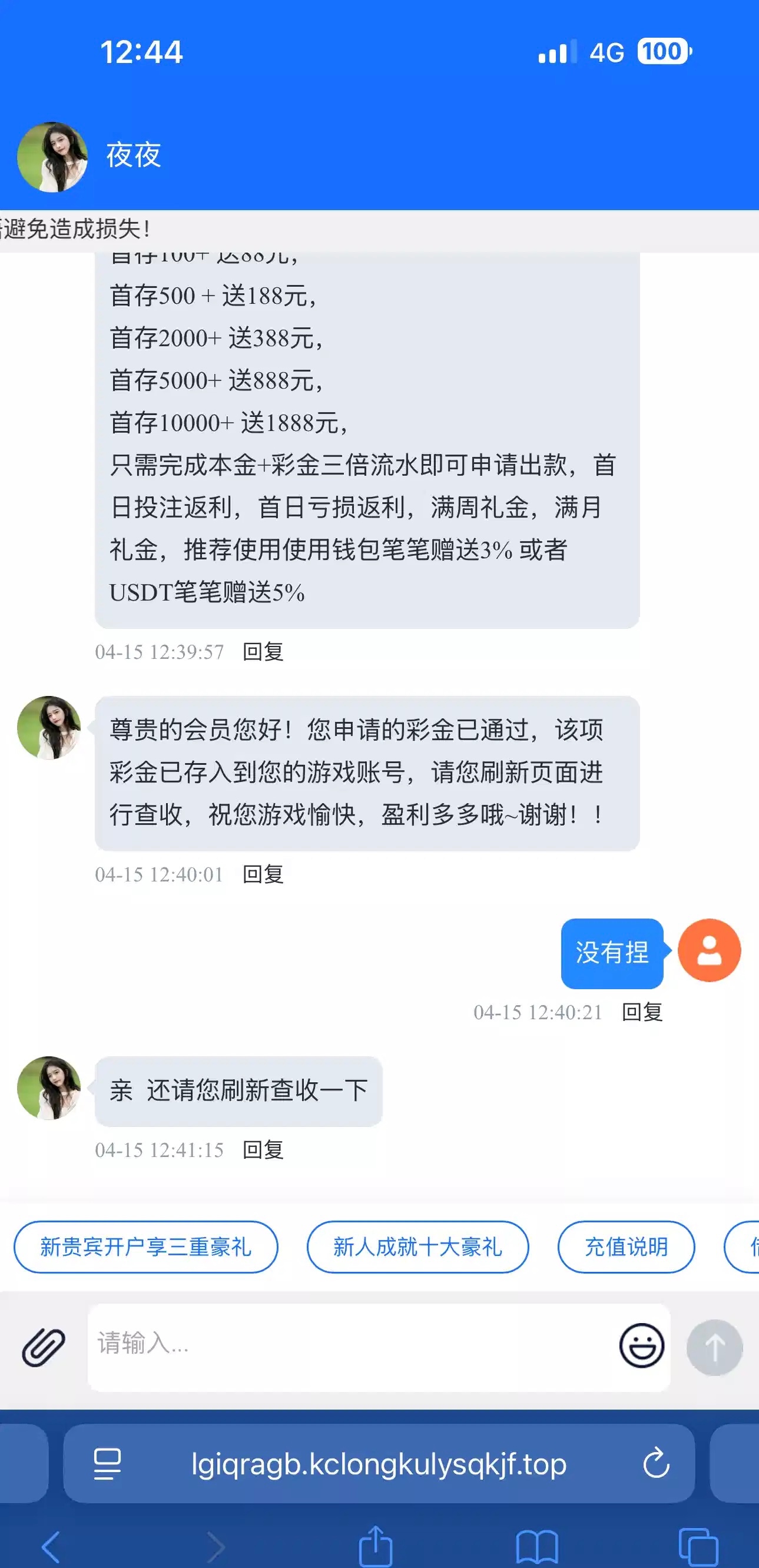Show open browser tabs
Screen dimensions: 759x1568
click(x=698, y=1546)
